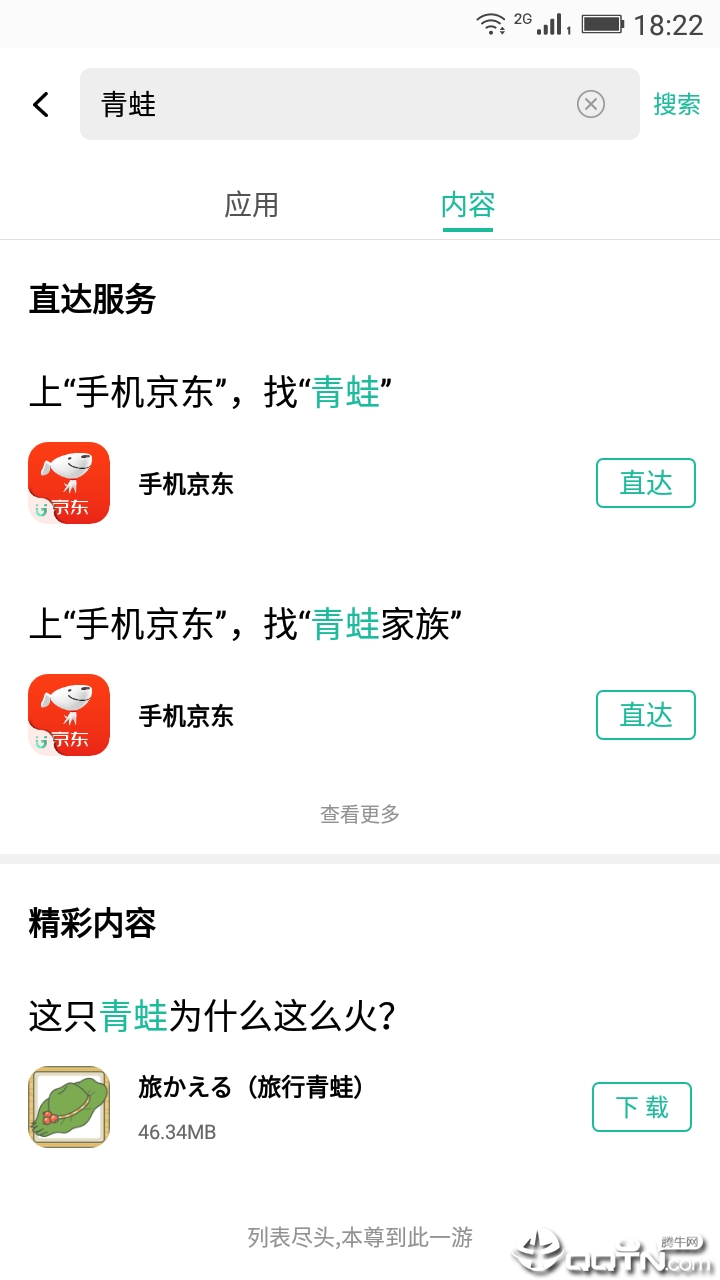Tap the 青蛙 search input field
This screenshot has height=1280, width=720.
click(x=300, y=104)
